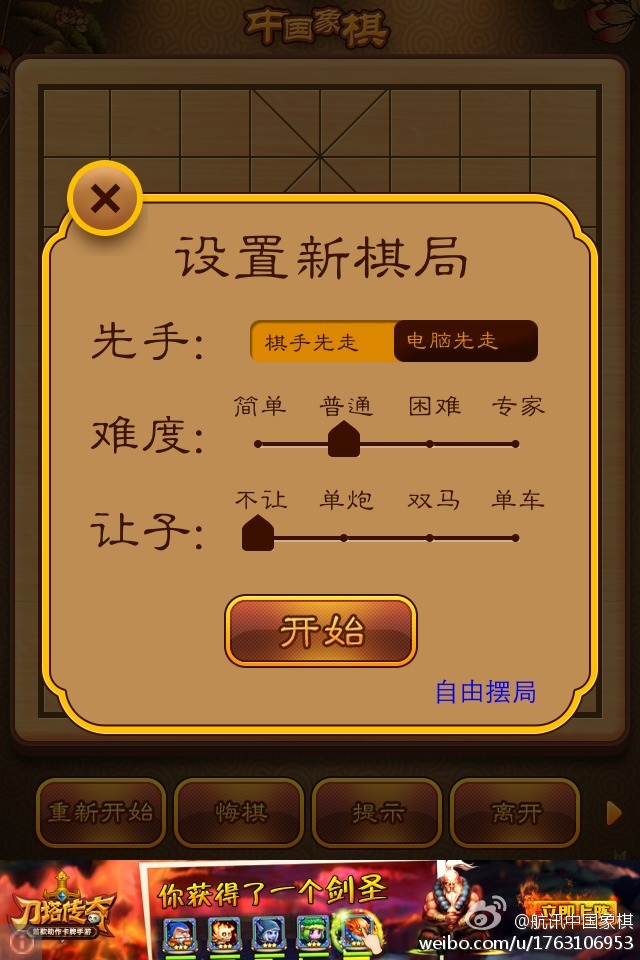Set difficulty to 困难
Screen dimensions: 640x960
tap(430, 443)
